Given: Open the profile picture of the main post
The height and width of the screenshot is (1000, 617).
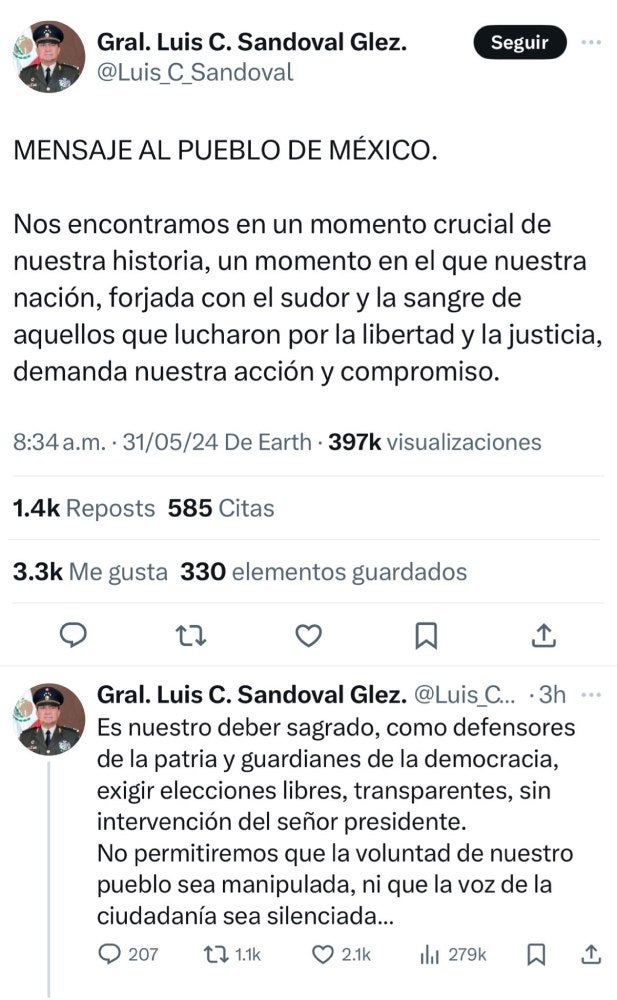Looking at the screenshot, I should pos(50,56).
